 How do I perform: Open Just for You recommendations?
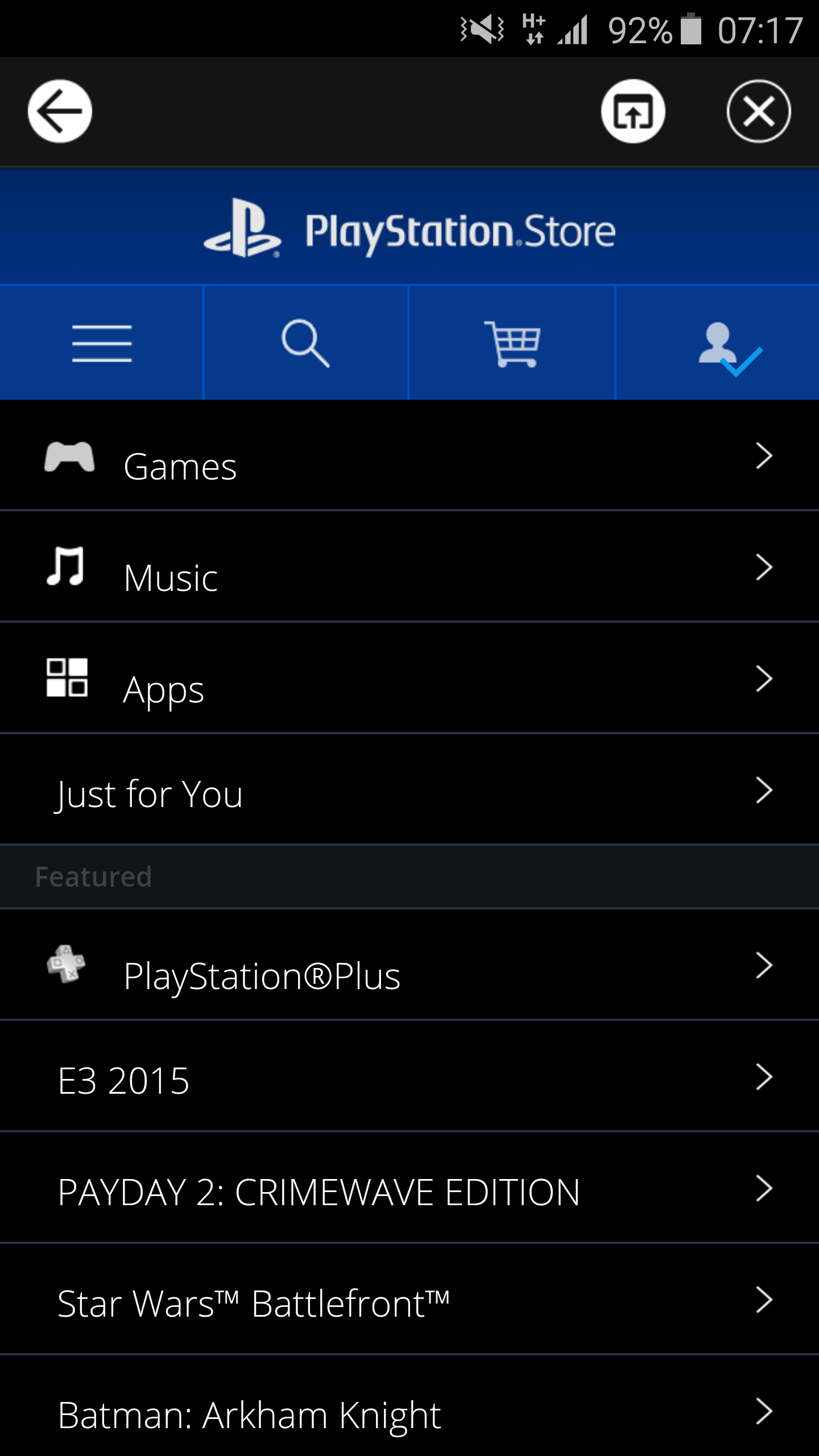(x=409, y=791)
